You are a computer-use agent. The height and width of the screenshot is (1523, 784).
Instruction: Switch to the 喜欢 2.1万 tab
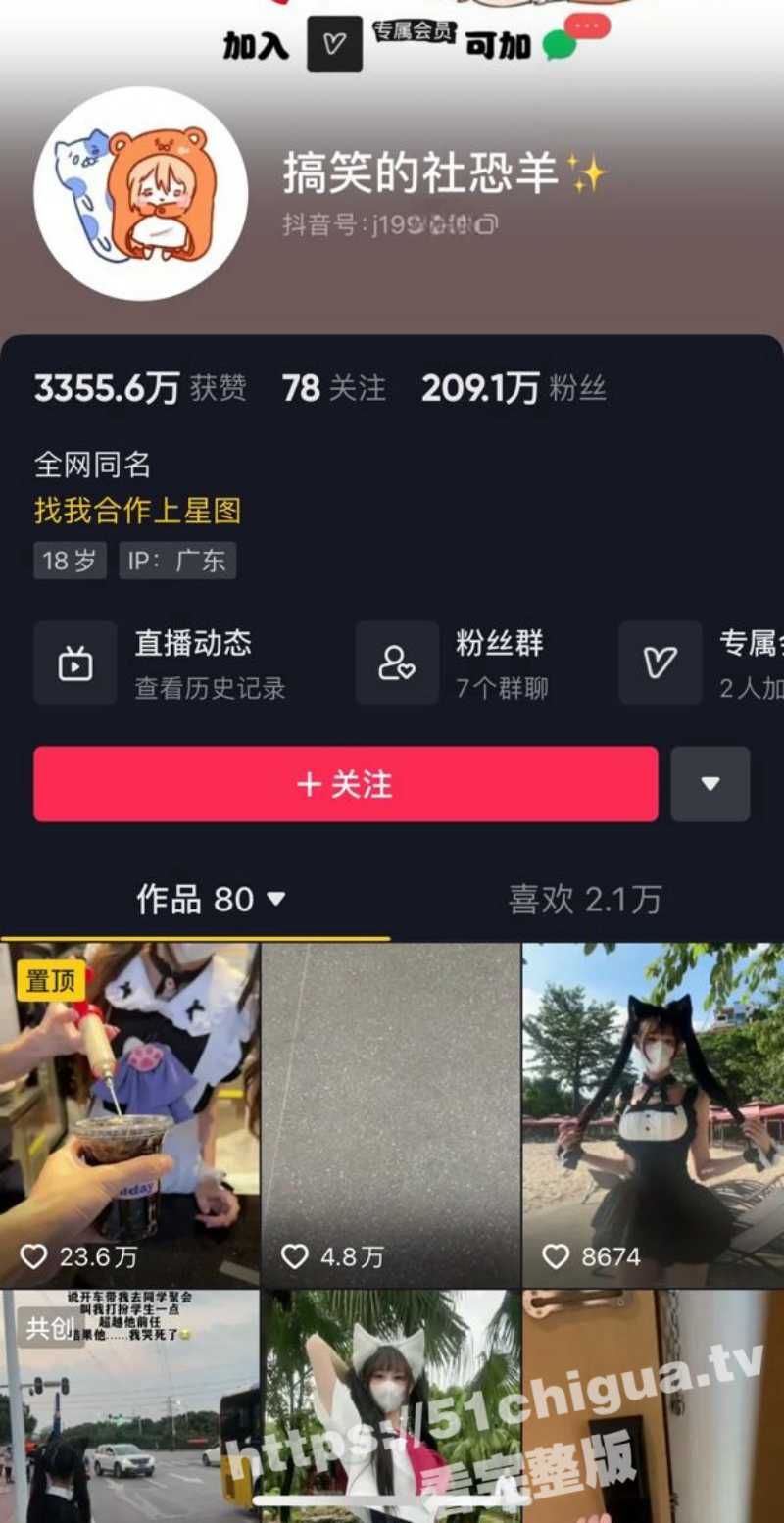tap(585, 899)
